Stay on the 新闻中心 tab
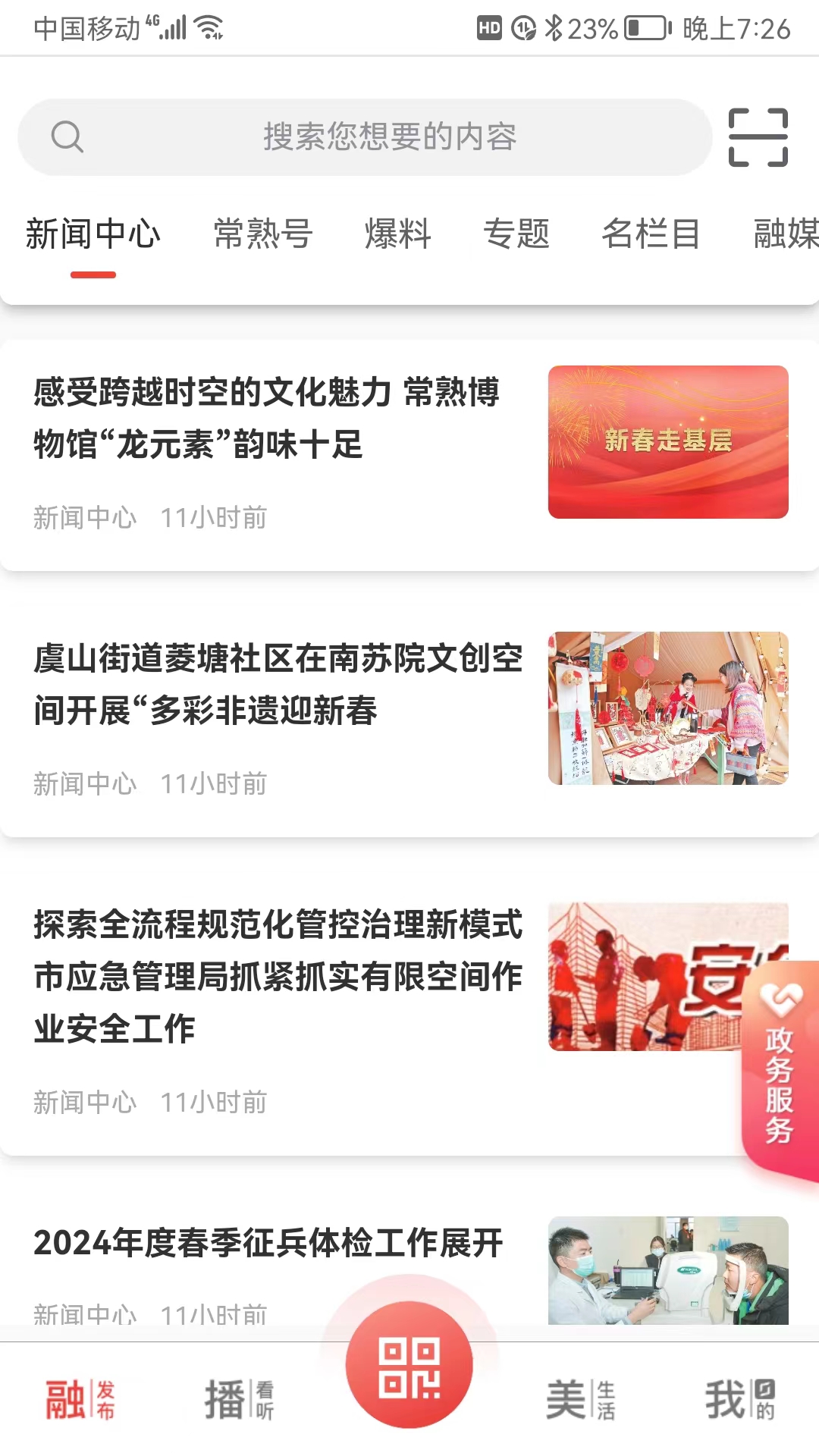 tap(93, 234)
